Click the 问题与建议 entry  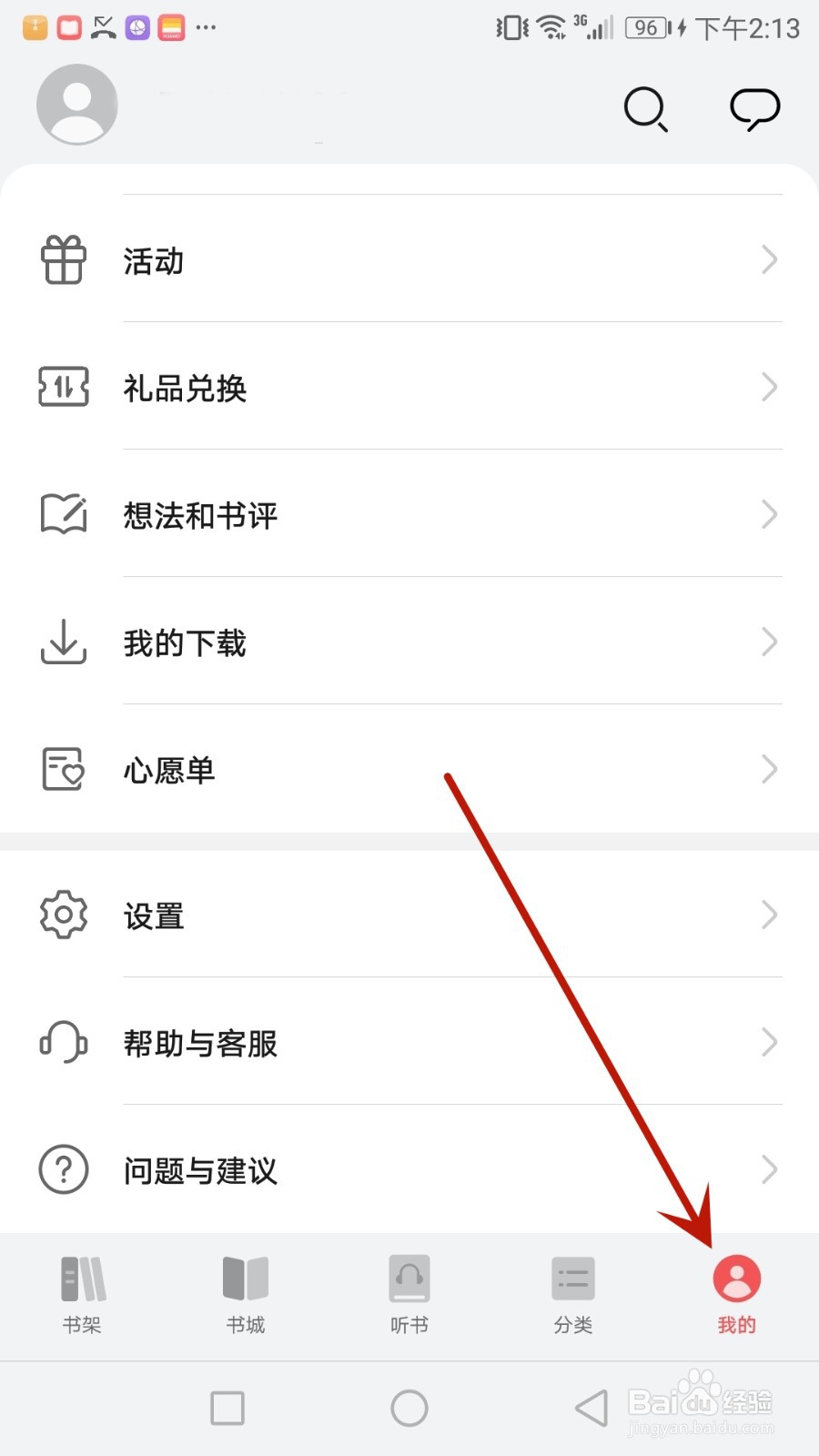pyautogui.click(x=200, y=1170)
